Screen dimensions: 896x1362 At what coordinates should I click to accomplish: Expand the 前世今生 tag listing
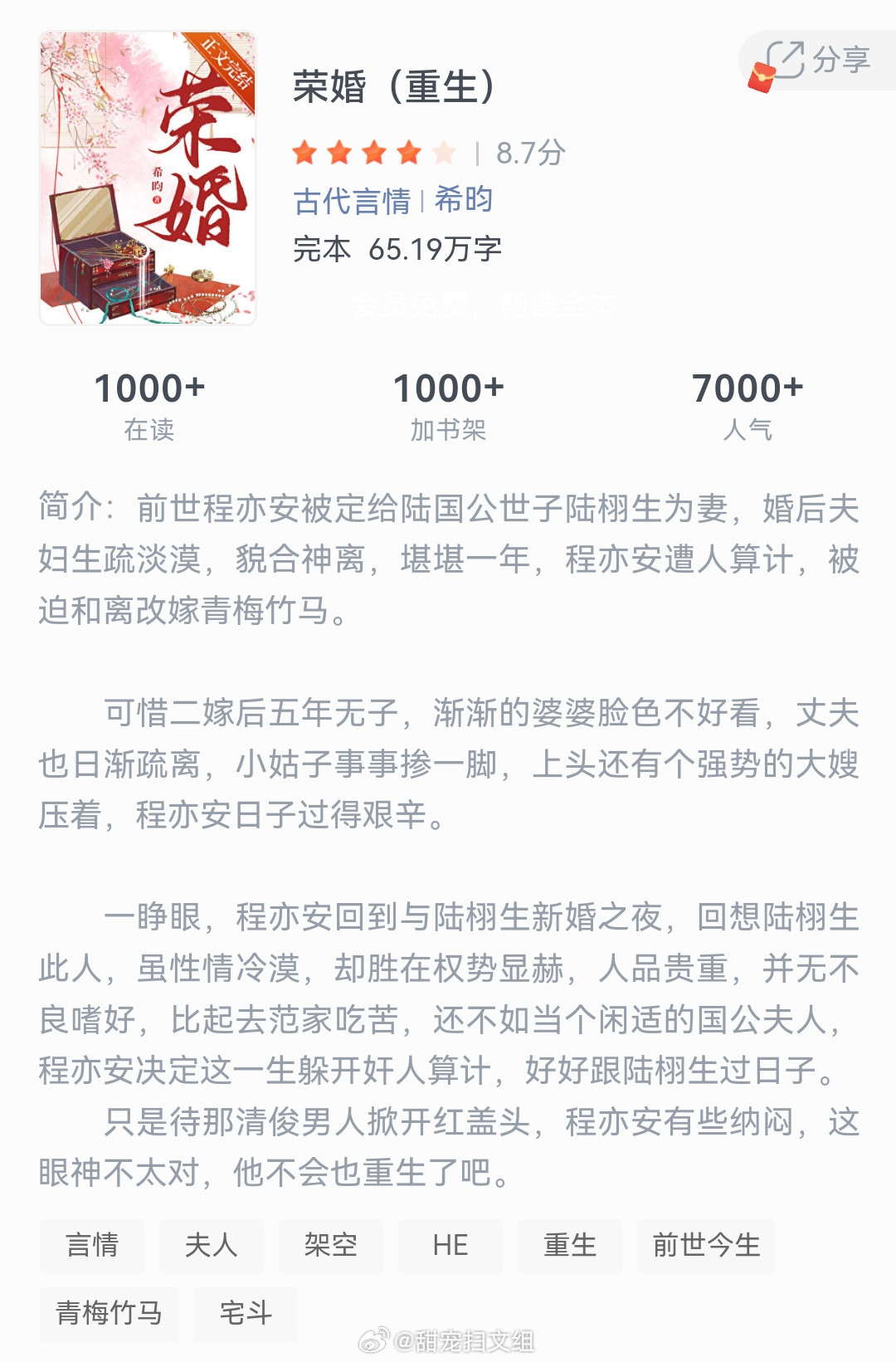[706, 1244]
